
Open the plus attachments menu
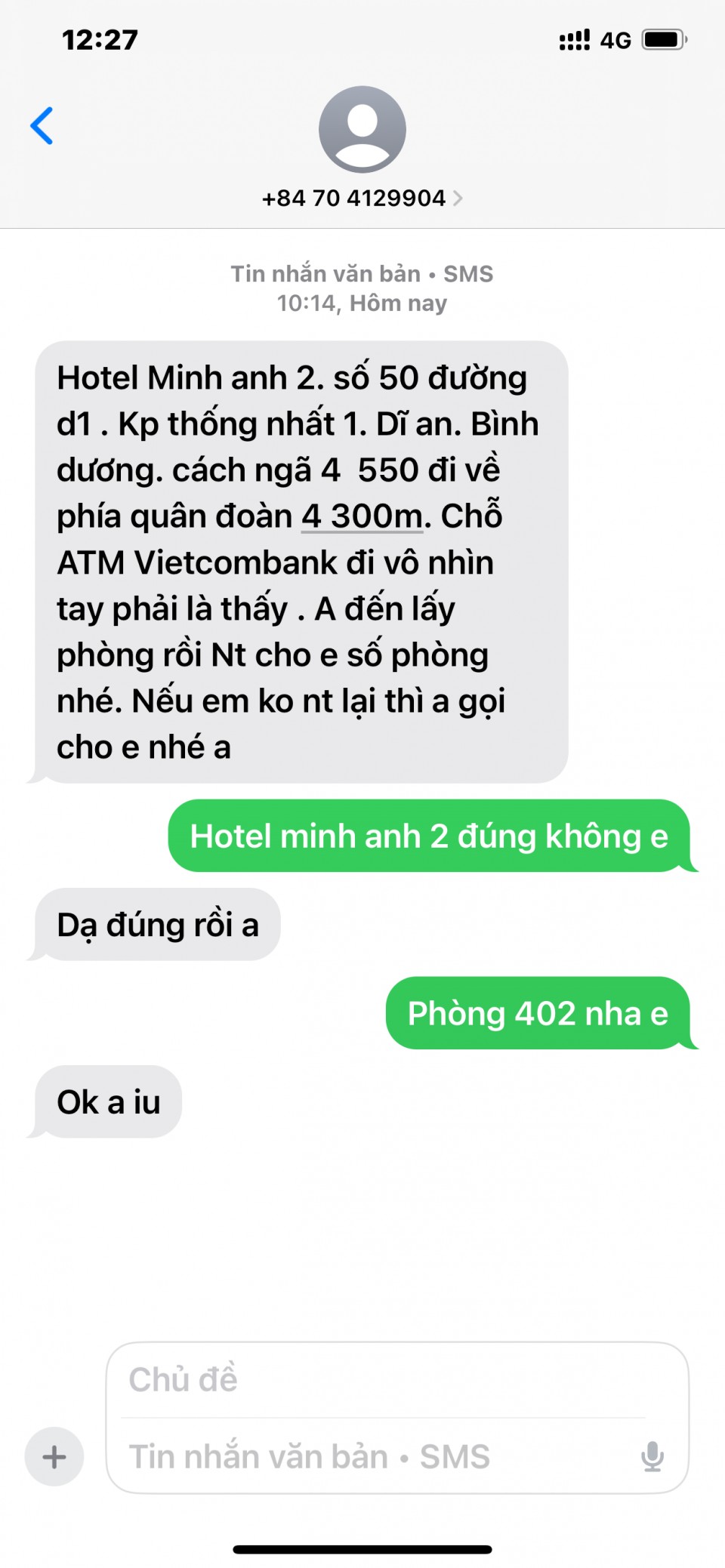(x=54, y=1456)
